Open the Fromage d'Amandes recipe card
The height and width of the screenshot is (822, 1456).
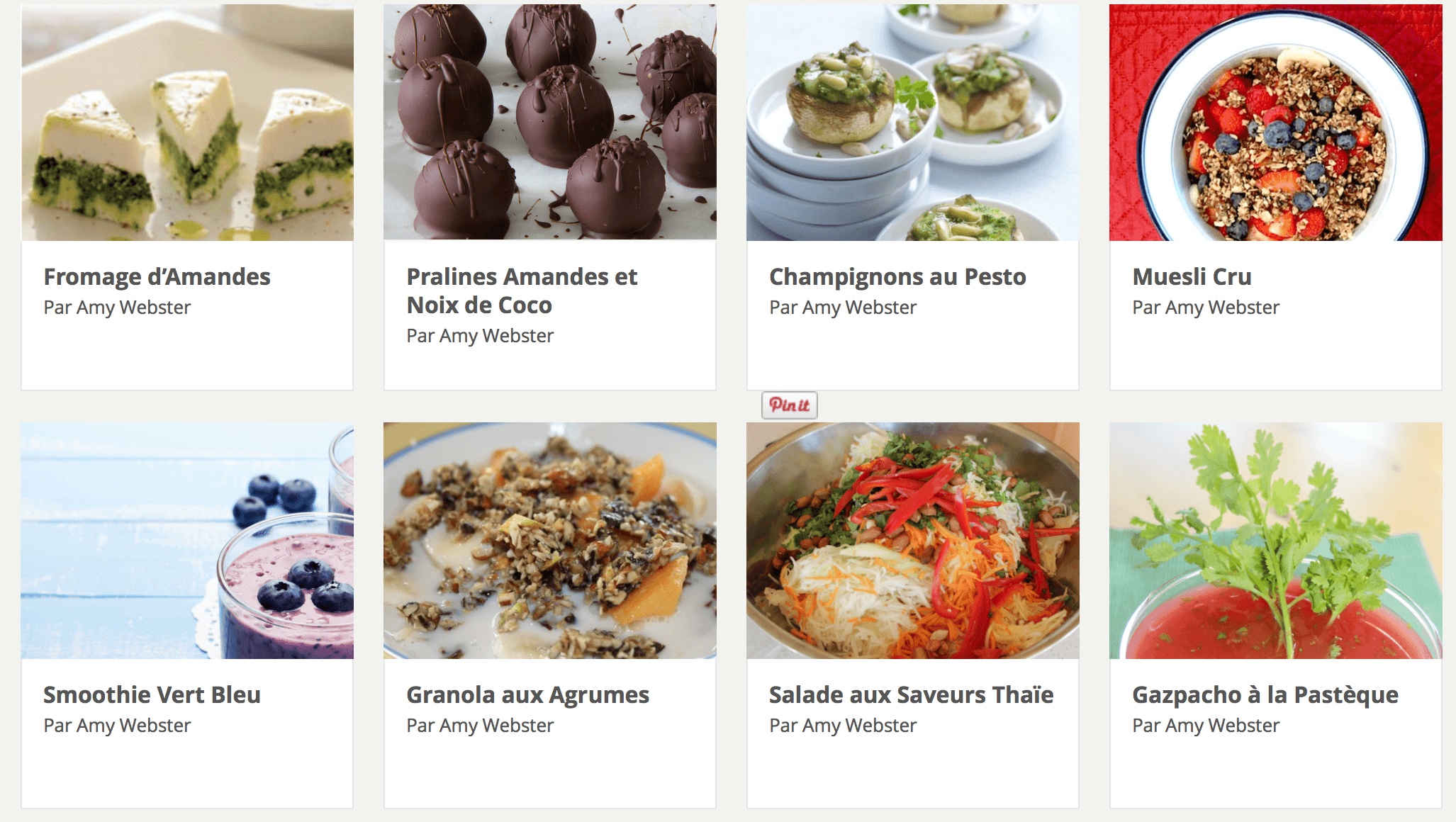pyautogui.click(x=157, y=276)
